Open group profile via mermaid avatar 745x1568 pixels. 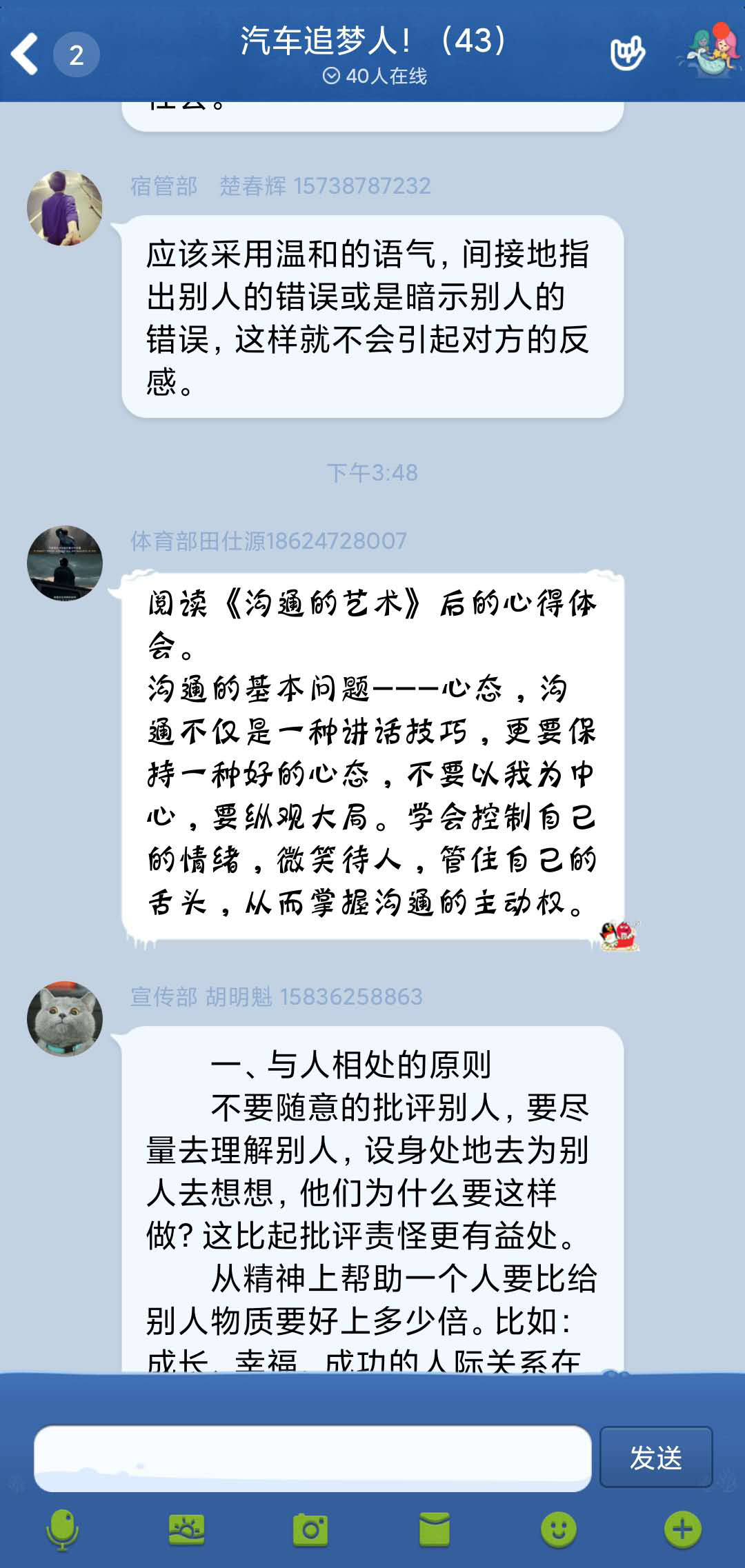711,51
